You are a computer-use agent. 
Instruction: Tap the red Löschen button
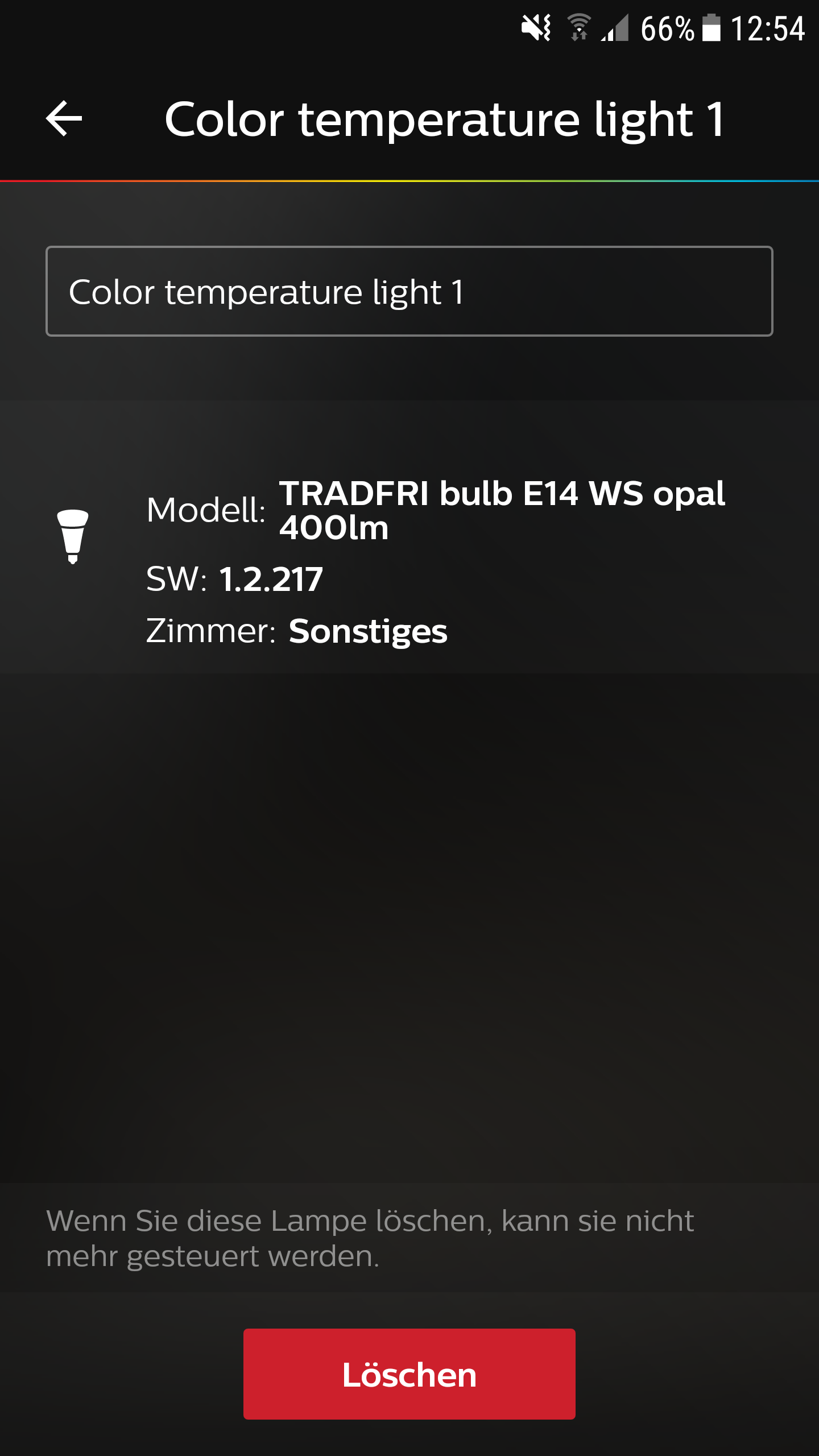point(409,1374)
